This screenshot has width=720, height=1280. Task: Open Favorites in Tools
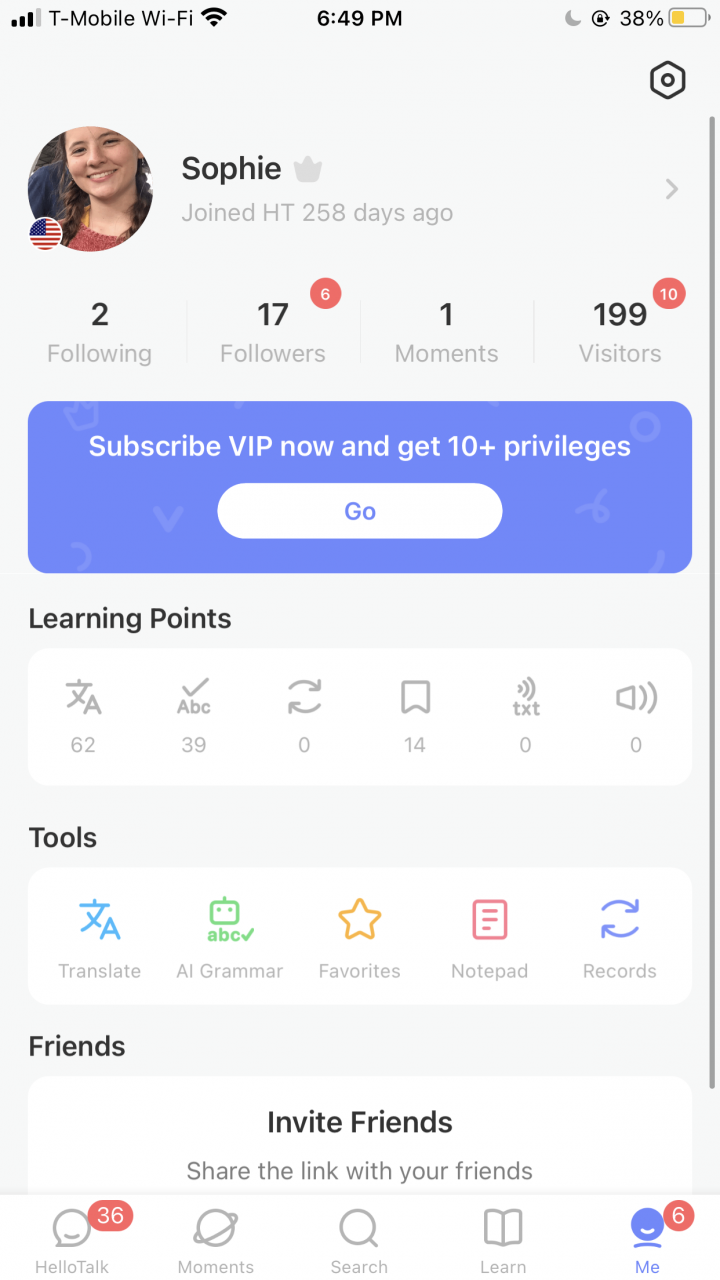(x=360, y=938)
